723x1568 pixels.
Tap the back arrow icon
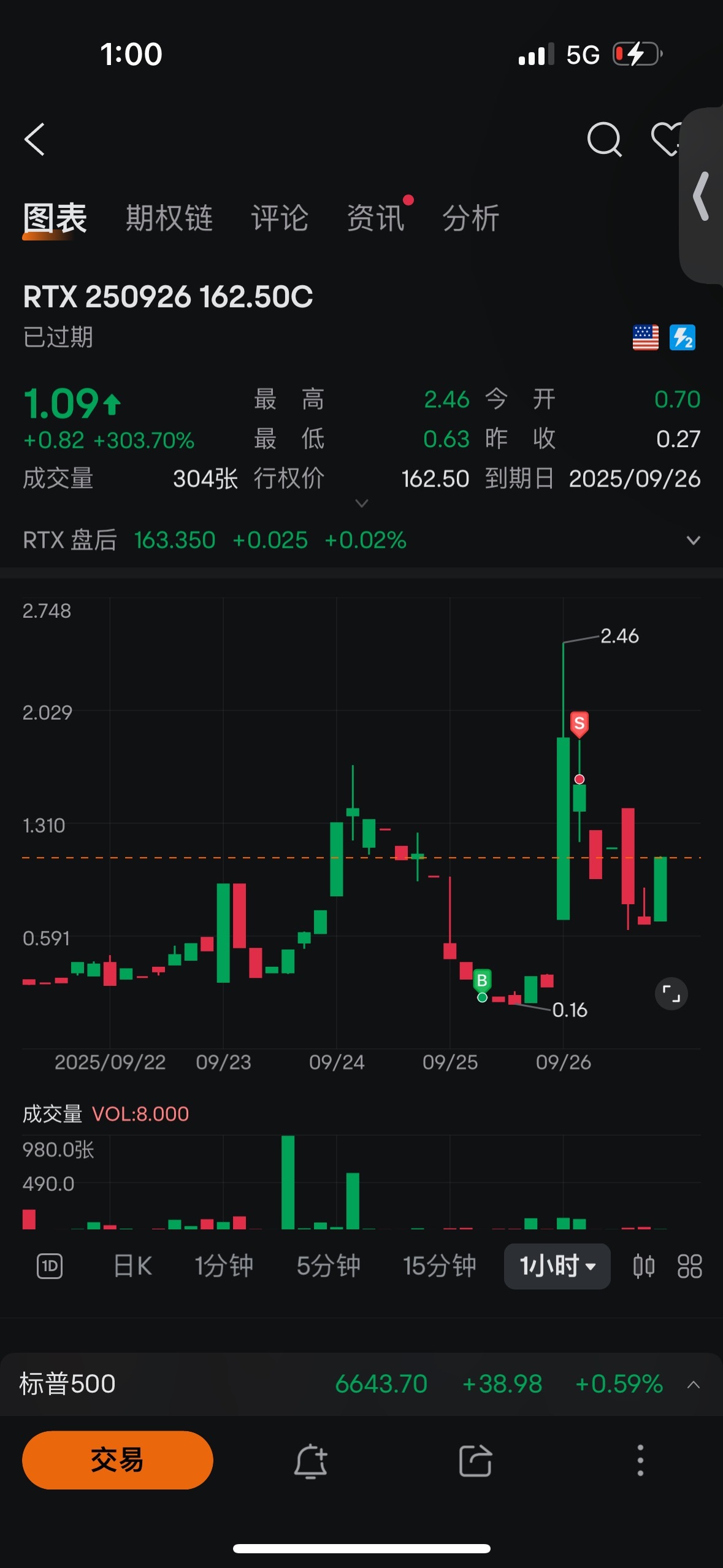[35, 140]
